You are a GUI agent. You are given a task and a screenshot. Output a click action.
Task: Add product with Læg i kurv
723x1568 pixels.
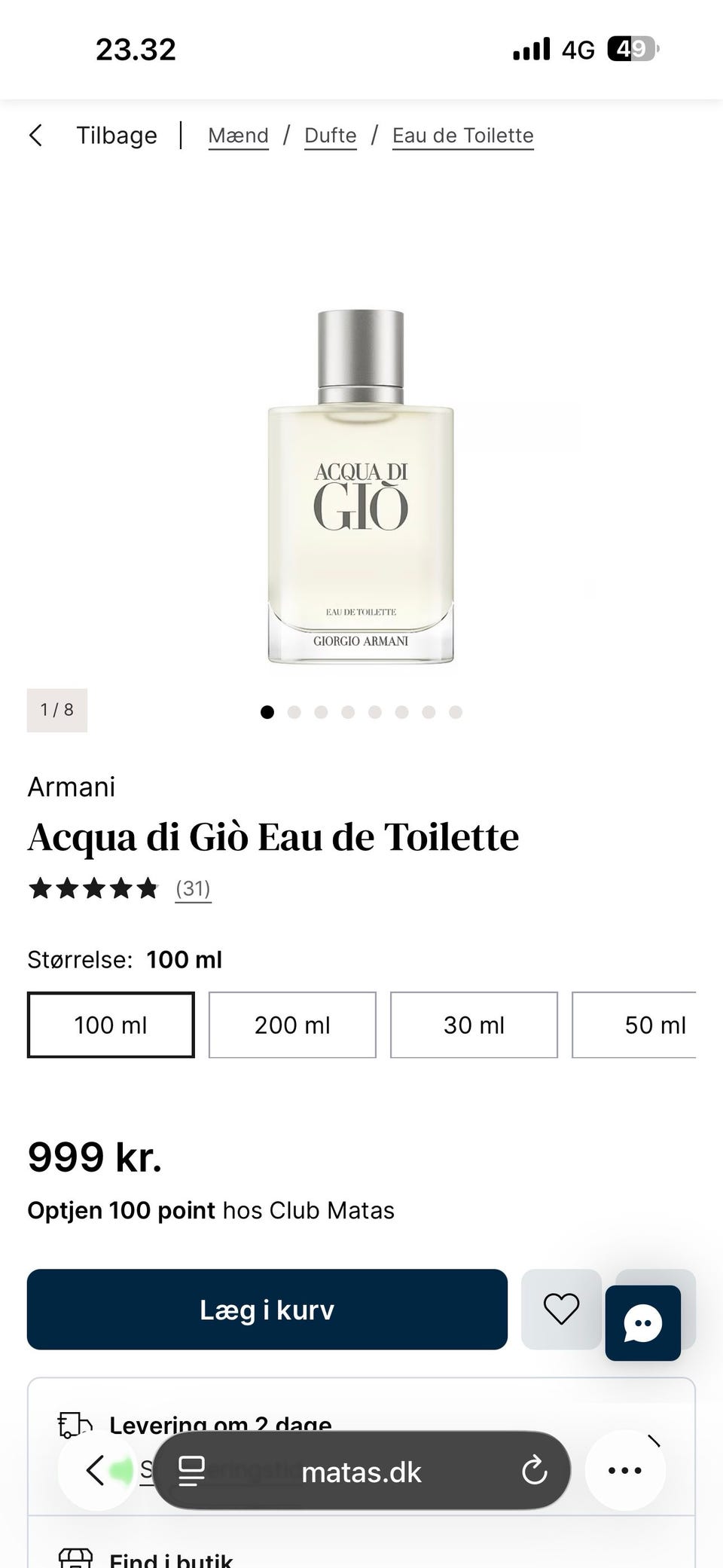coord(267,1310)
